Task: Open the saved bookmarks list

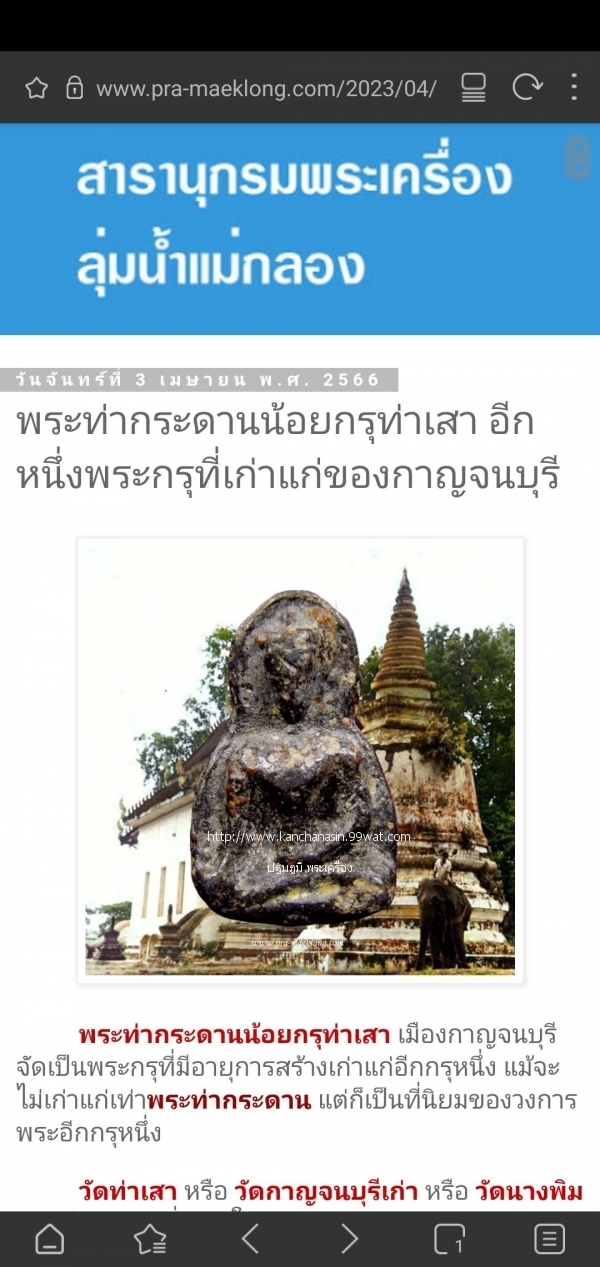Action: tap(150, 1239)
